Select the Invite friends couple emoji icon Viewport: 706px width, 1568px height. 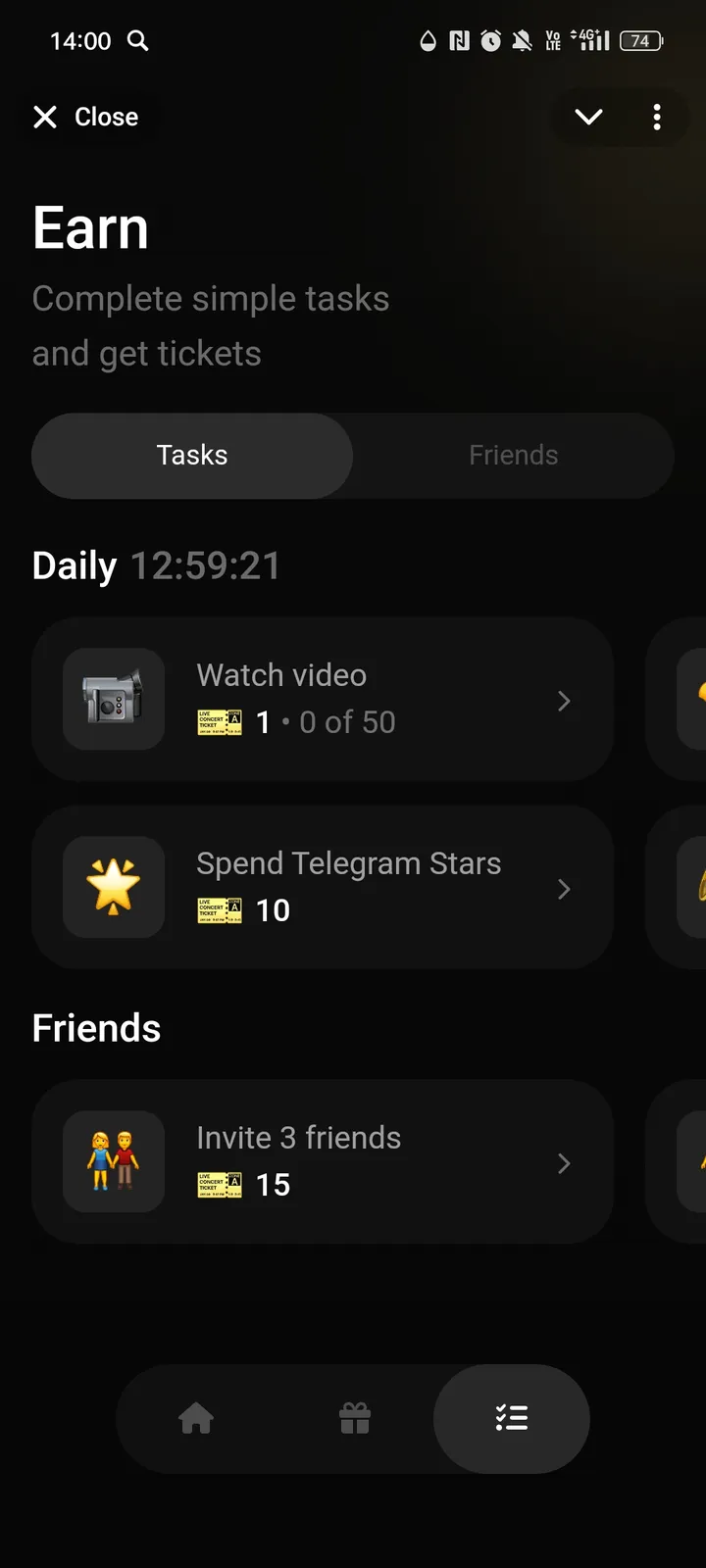(x=113, y=1161)
